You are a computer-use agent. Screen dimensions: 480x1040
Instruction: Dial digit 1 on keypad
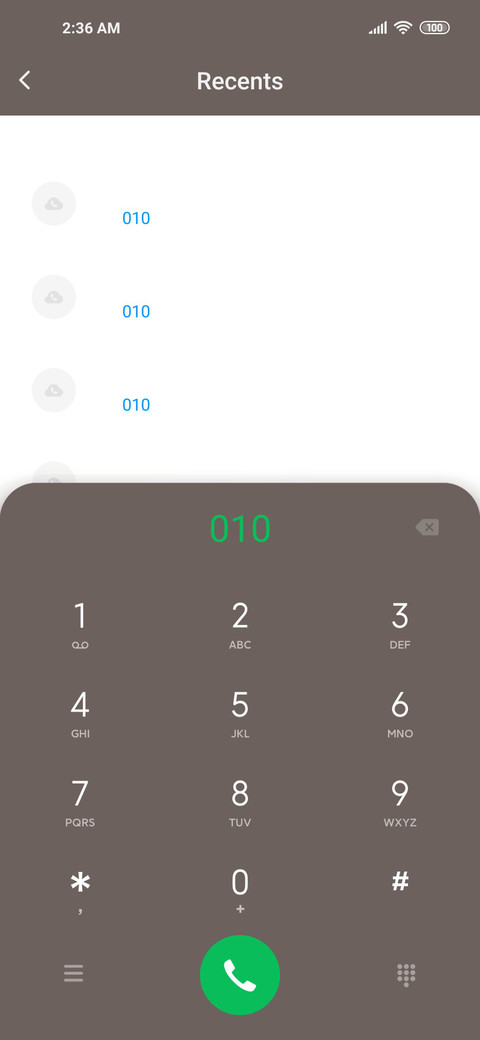(x=80, y=625)
